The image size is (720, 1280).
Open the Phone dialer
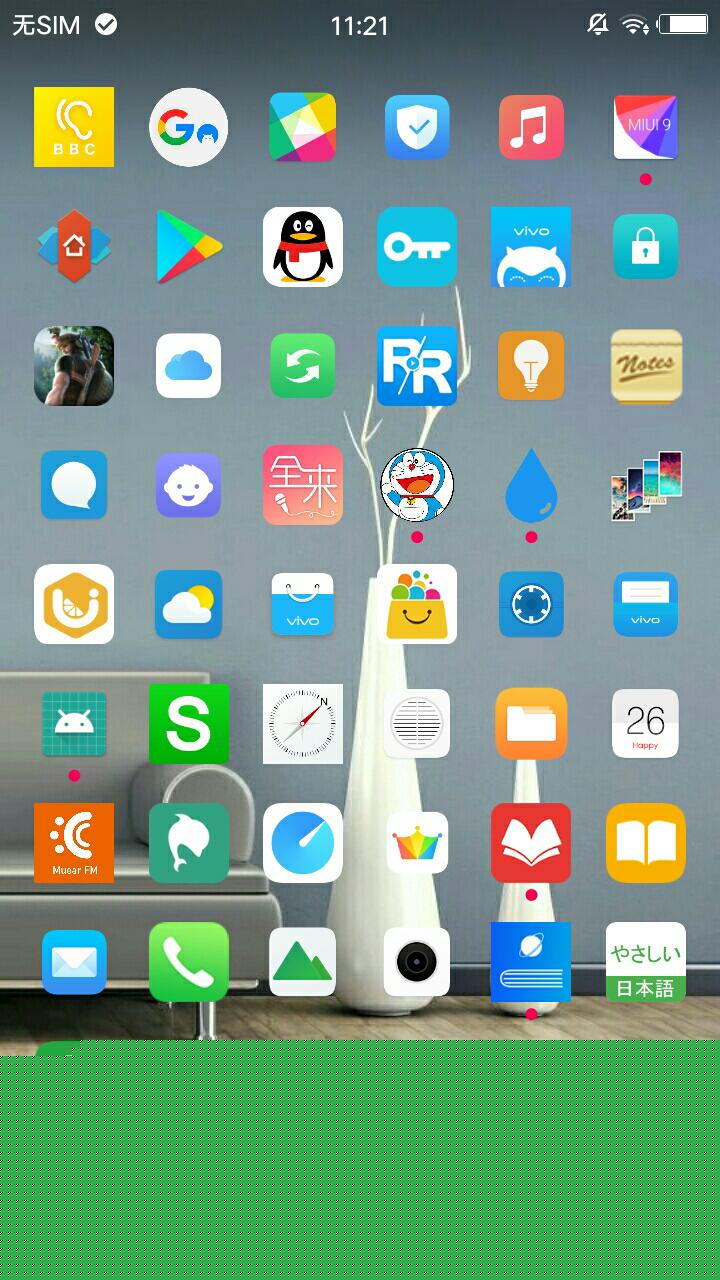click(189, 962)
